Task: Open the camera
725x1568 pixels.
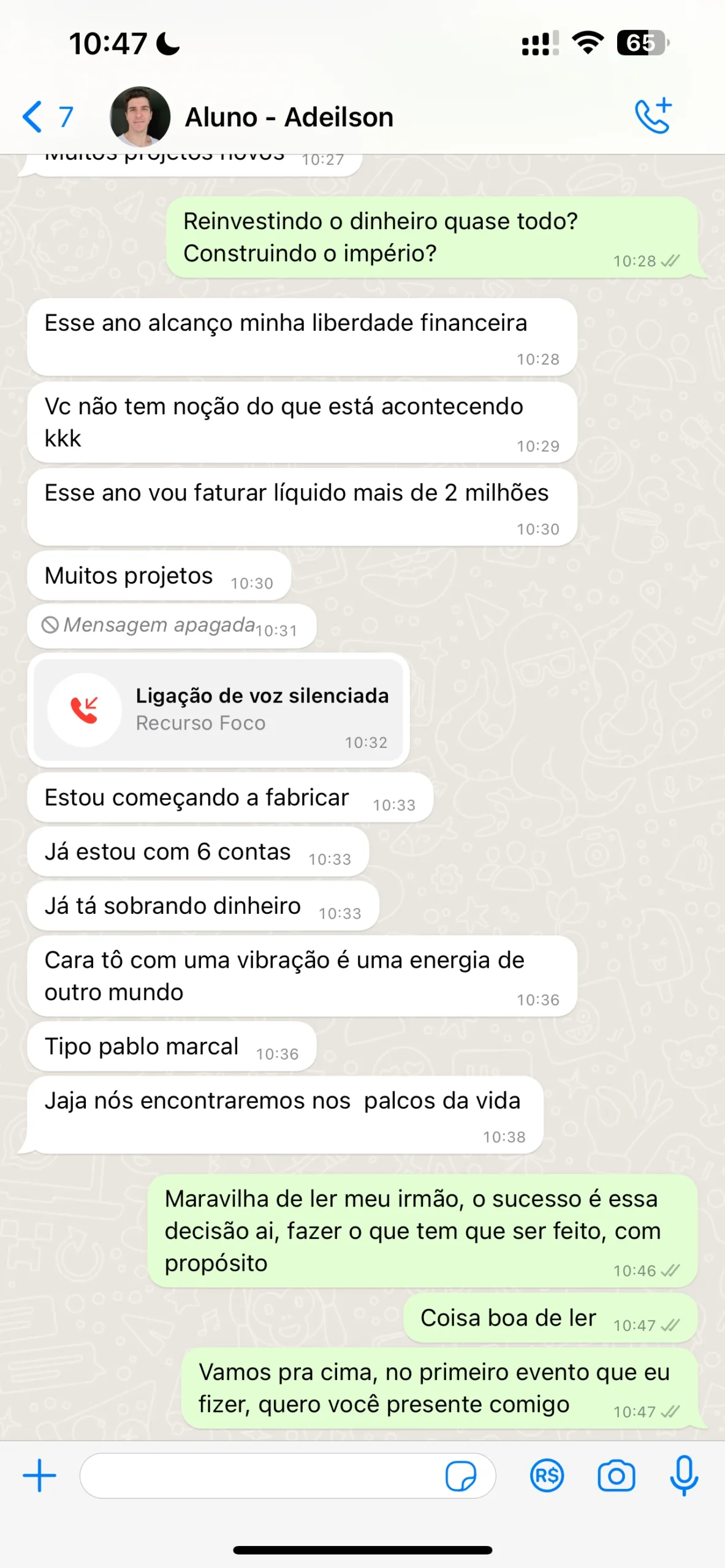Action: pyautogui.click(x=616, y=1476)
